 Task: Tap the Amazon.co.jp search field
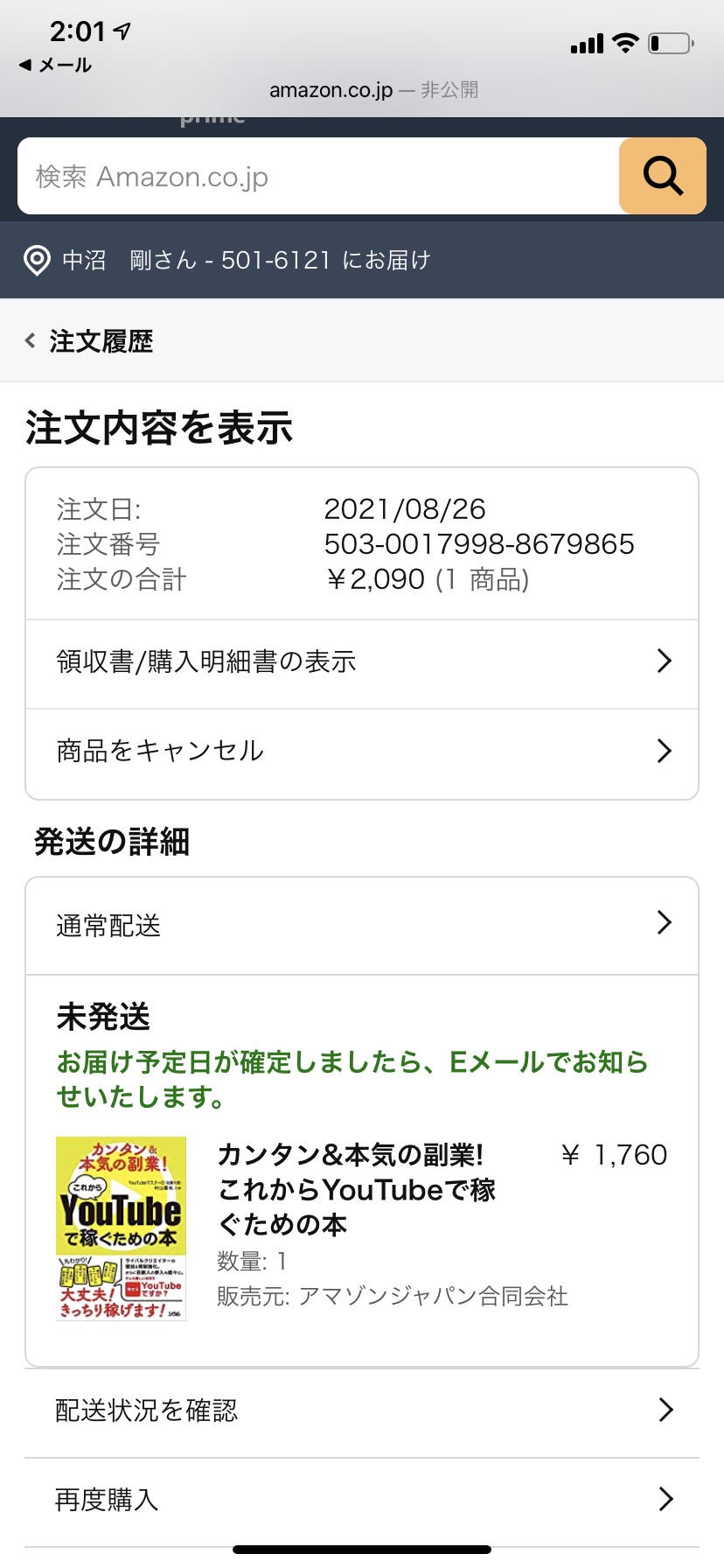(318, 176)
